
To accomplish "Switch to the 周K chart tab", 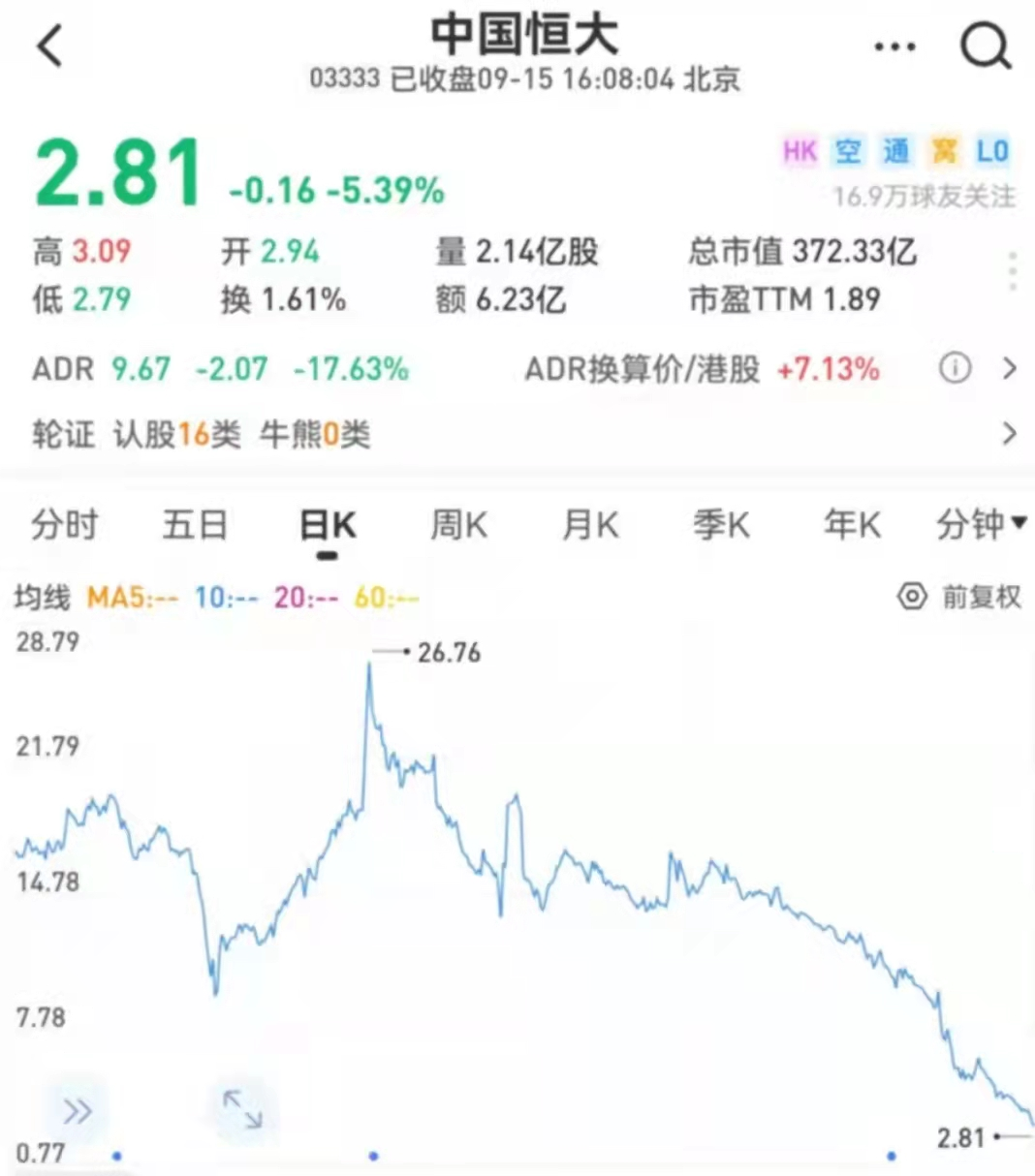I will (458, 525).
